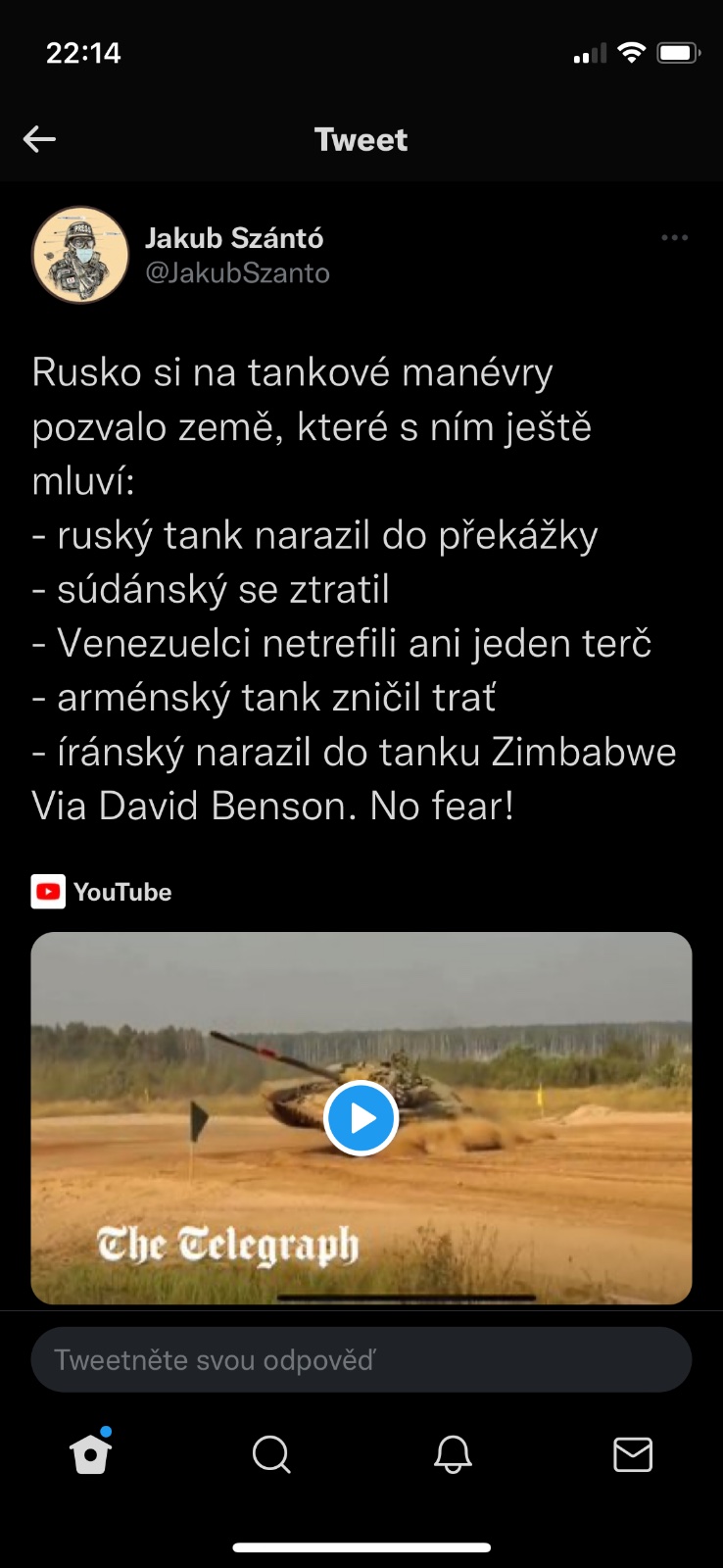Tap the 'Tweetněte svou odpověď' reply field
Viewport: 723px width, 1568px height.
click(361, 1359)
